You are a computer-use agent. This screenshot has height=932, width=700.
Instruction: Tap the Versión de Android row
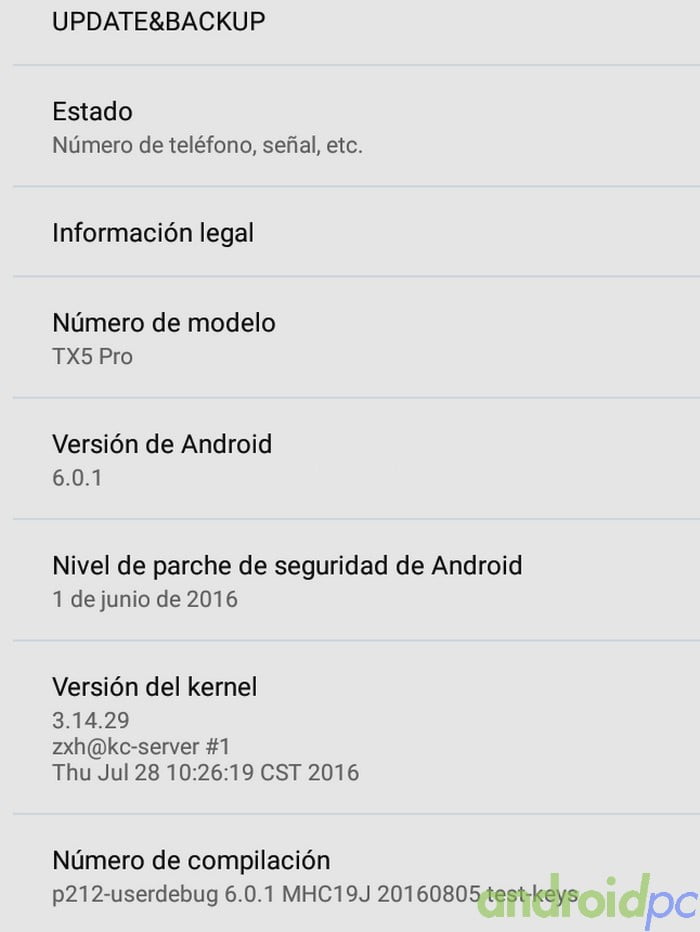pos(162,459)
